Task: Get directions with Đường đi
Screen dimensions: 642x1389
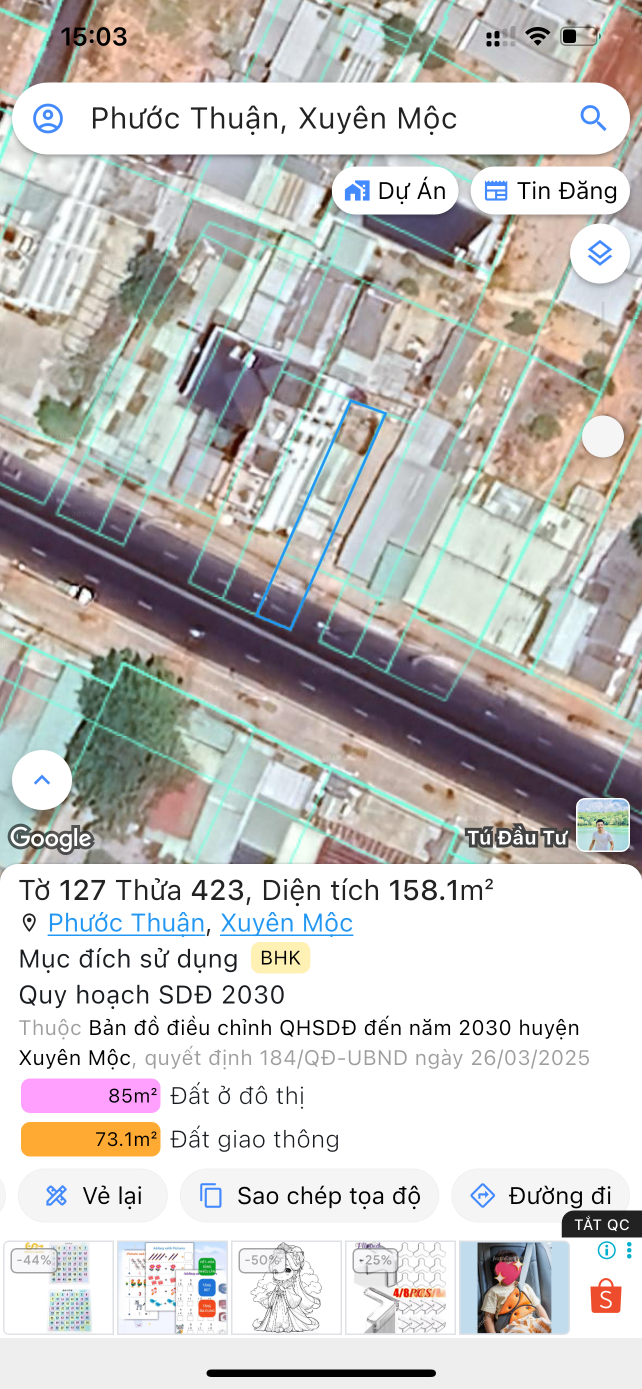Action: pyautogui.click(x=540, y=1195)
